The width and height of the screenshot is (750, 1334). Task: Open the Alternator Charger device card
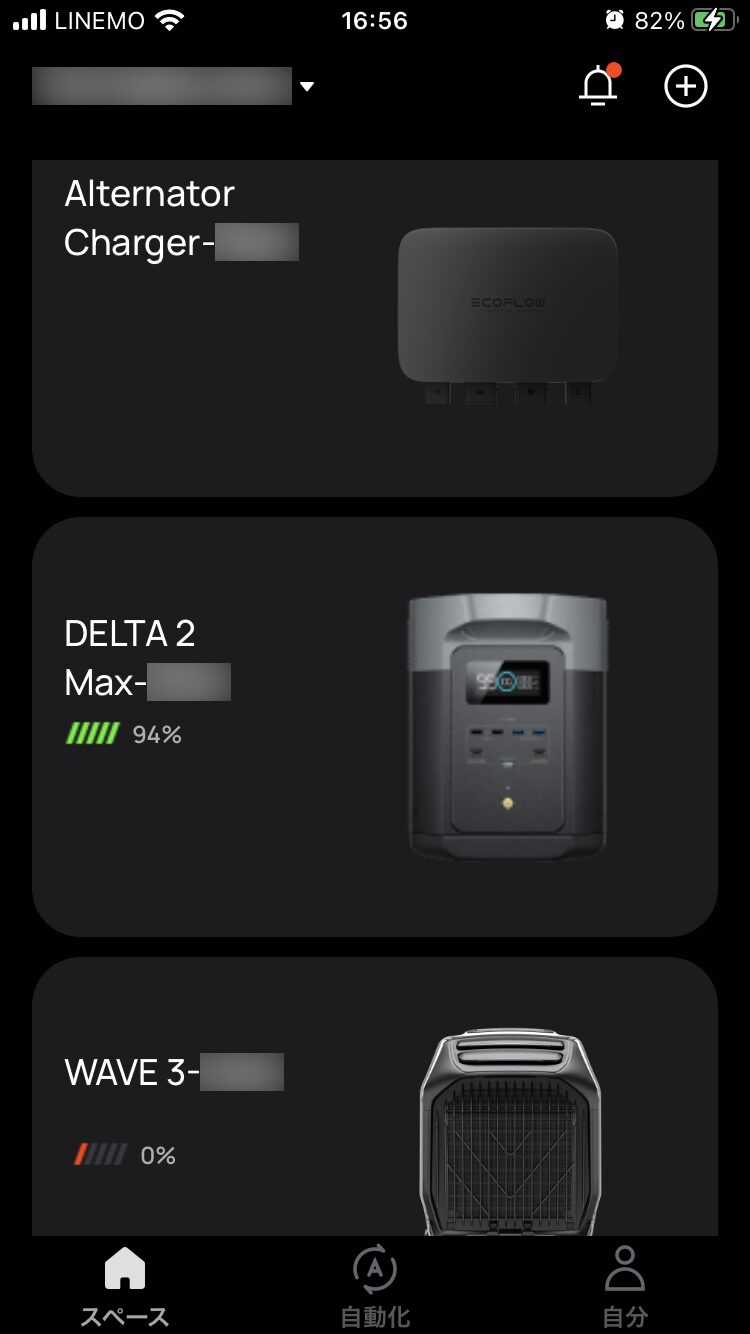click(x=375, y=328)
